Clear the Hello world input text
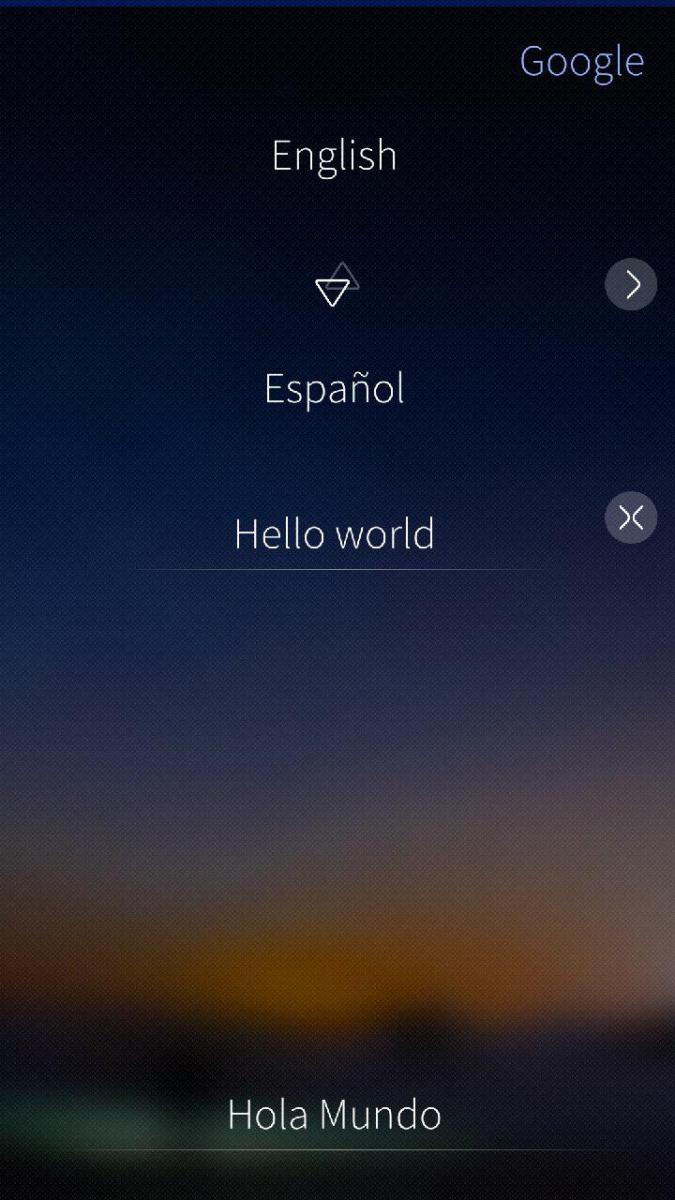The width and height of the screenshot is (675, 1200). coord(631,518)
